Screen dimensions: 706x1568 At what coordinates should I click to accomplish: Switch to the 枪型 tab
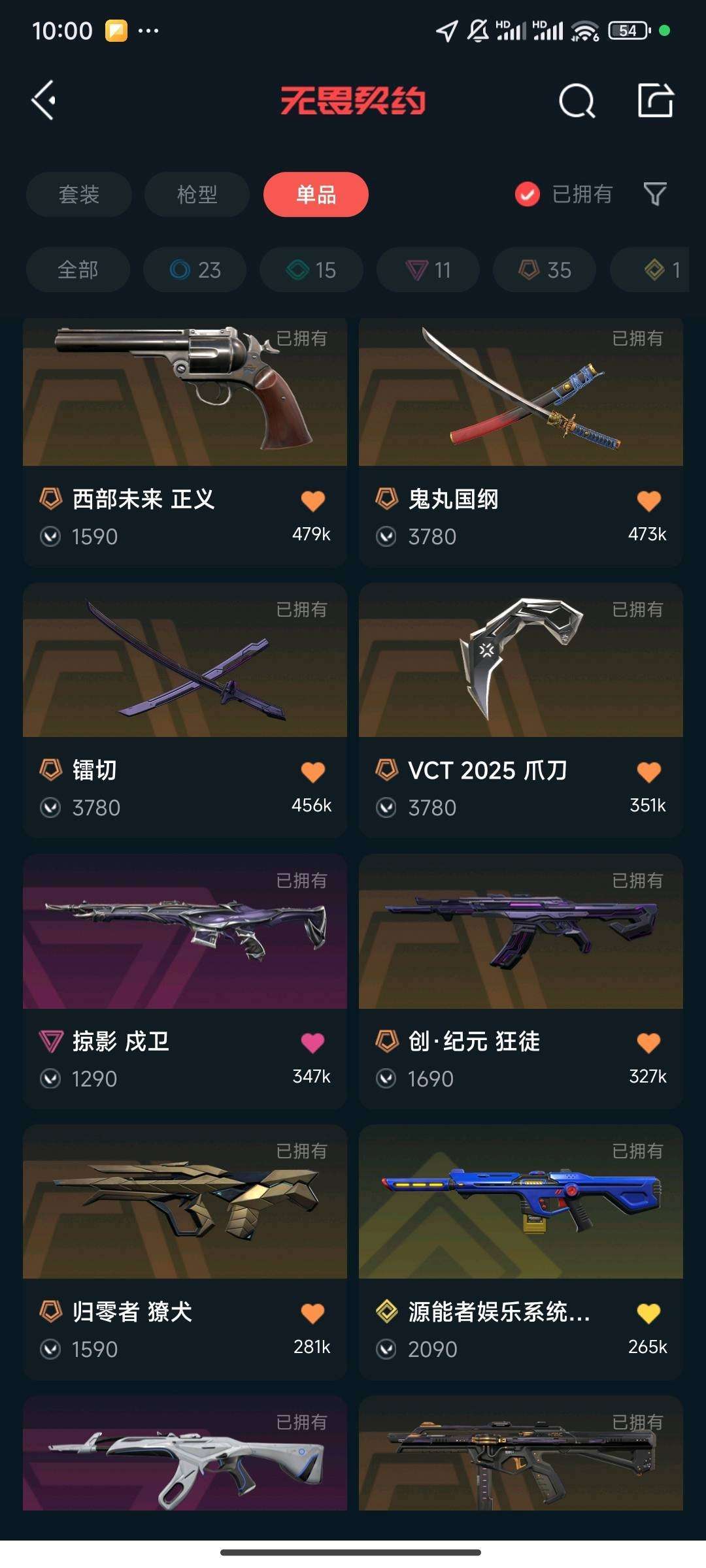197,194
